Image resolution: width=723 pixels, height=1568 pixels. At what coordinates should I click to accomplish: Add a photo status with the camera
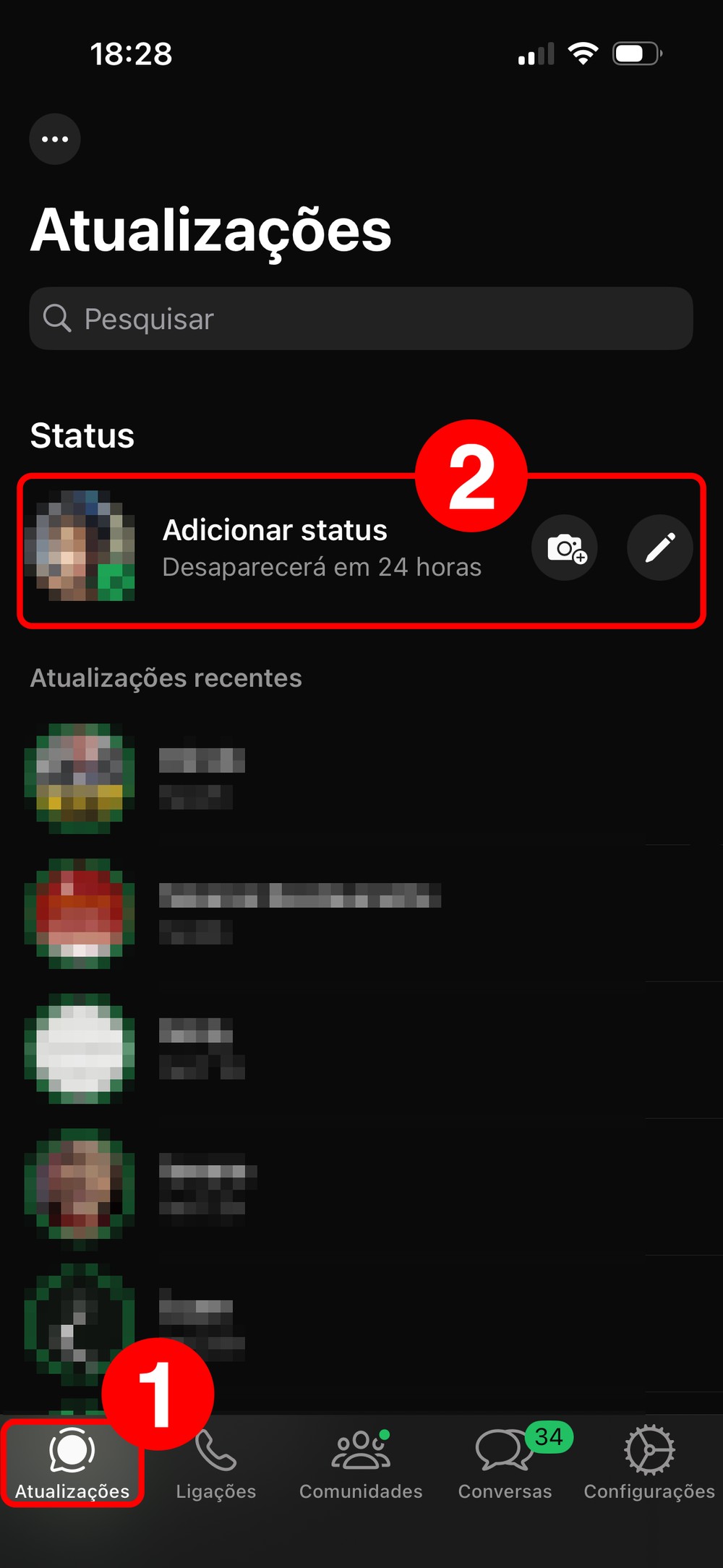click(565, 548)
